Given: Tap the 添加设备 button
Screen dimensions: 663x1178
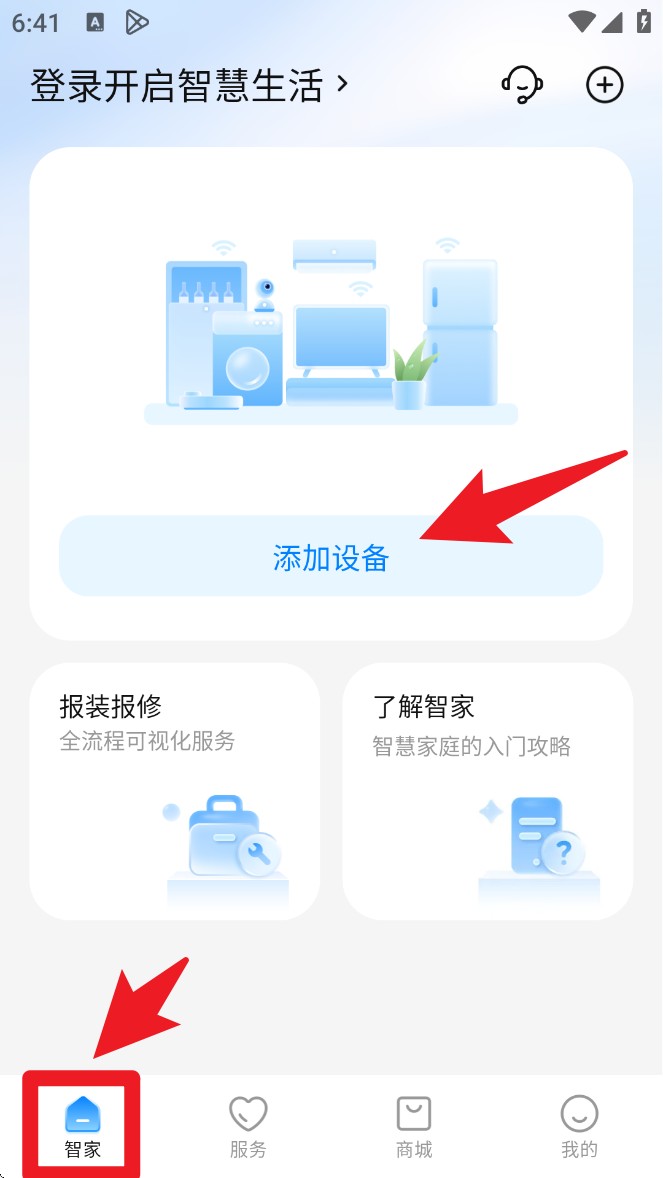Looking at the screenshot, I should (x=331, y=557).
